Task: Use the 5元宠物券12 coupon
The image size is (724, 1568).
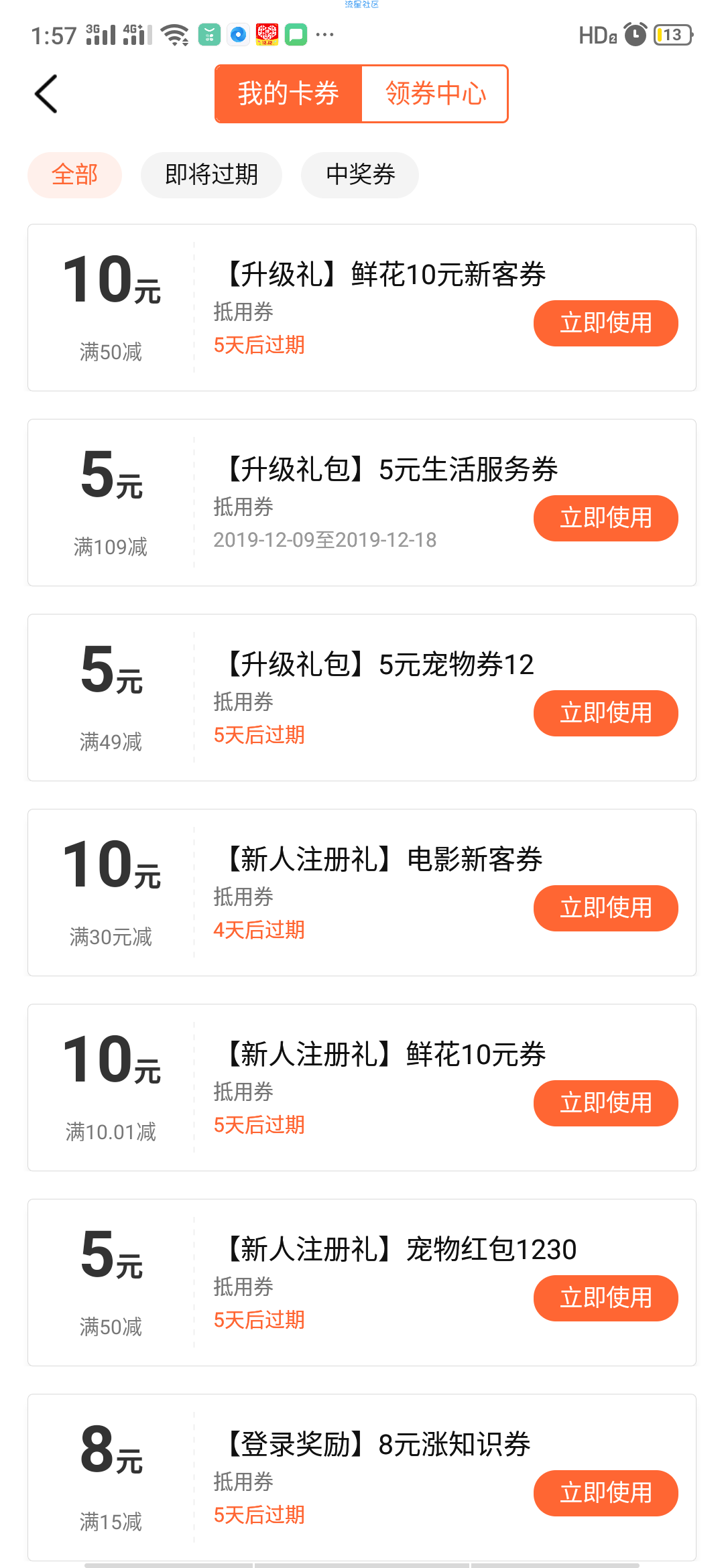Action: (x=605, y=713)
